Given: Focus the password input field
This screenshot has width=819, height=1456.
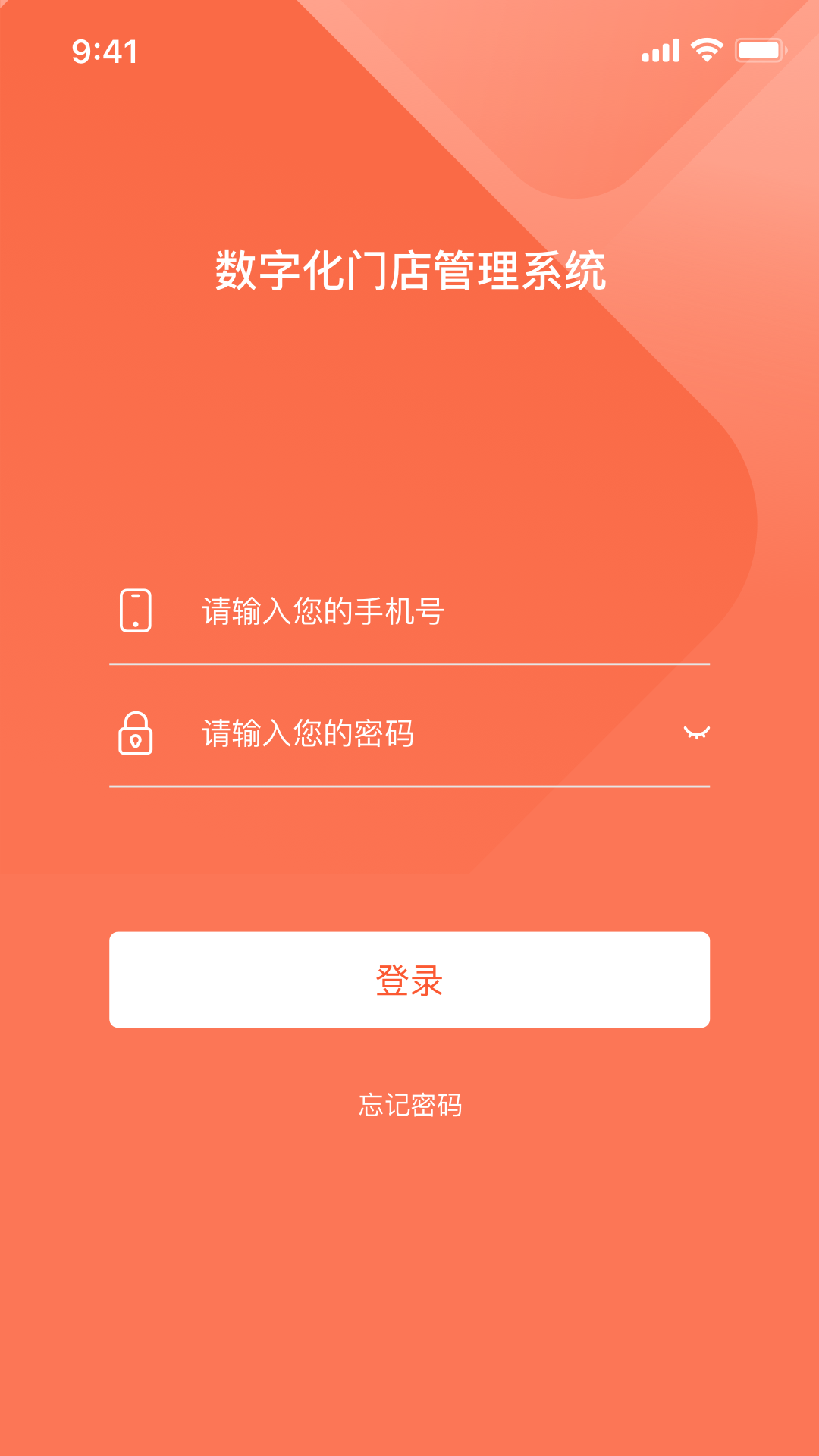Looking at the screenshot, I should click(x=409, y=733).
